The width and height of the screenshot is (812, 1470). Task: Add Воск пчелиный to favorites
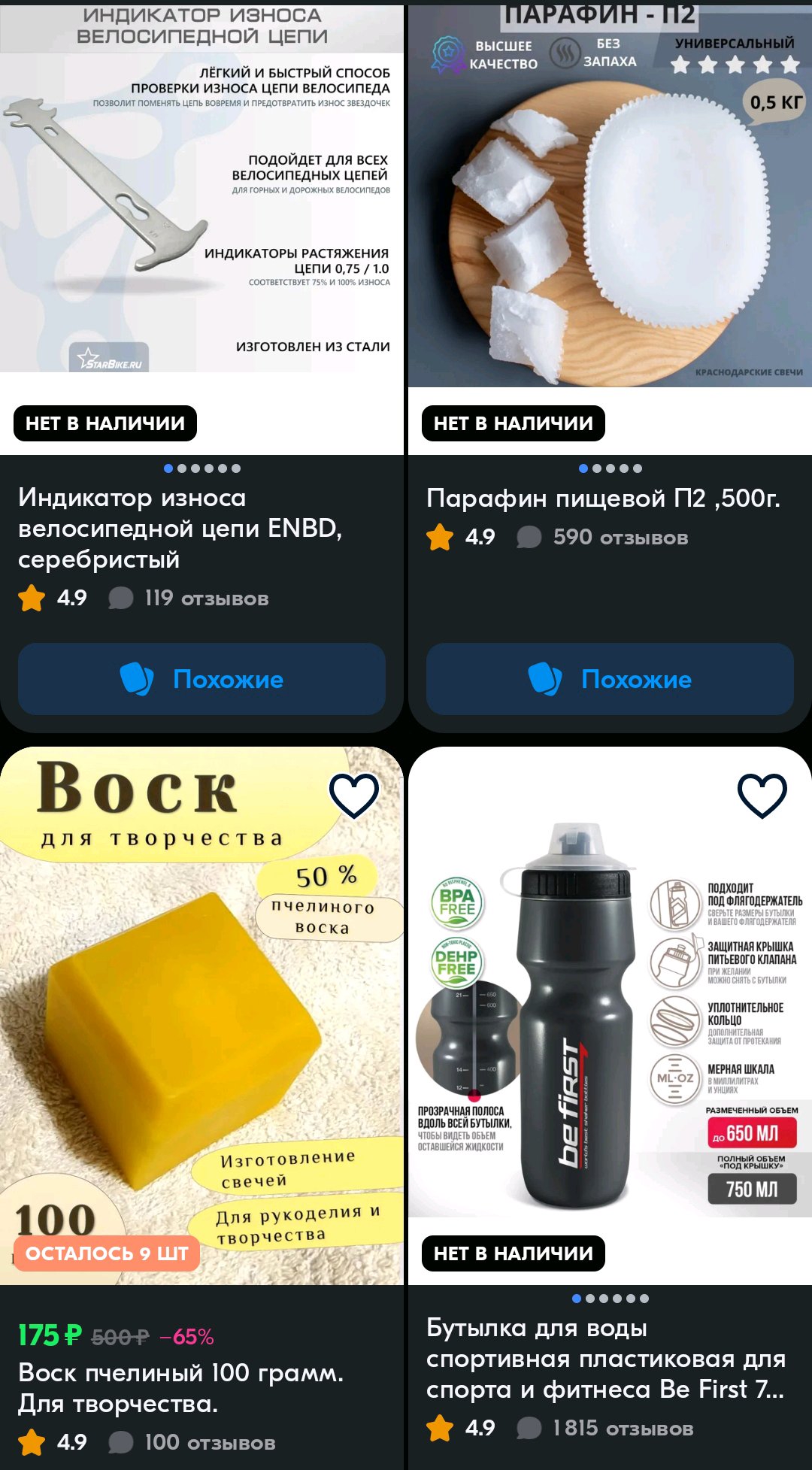354,795
